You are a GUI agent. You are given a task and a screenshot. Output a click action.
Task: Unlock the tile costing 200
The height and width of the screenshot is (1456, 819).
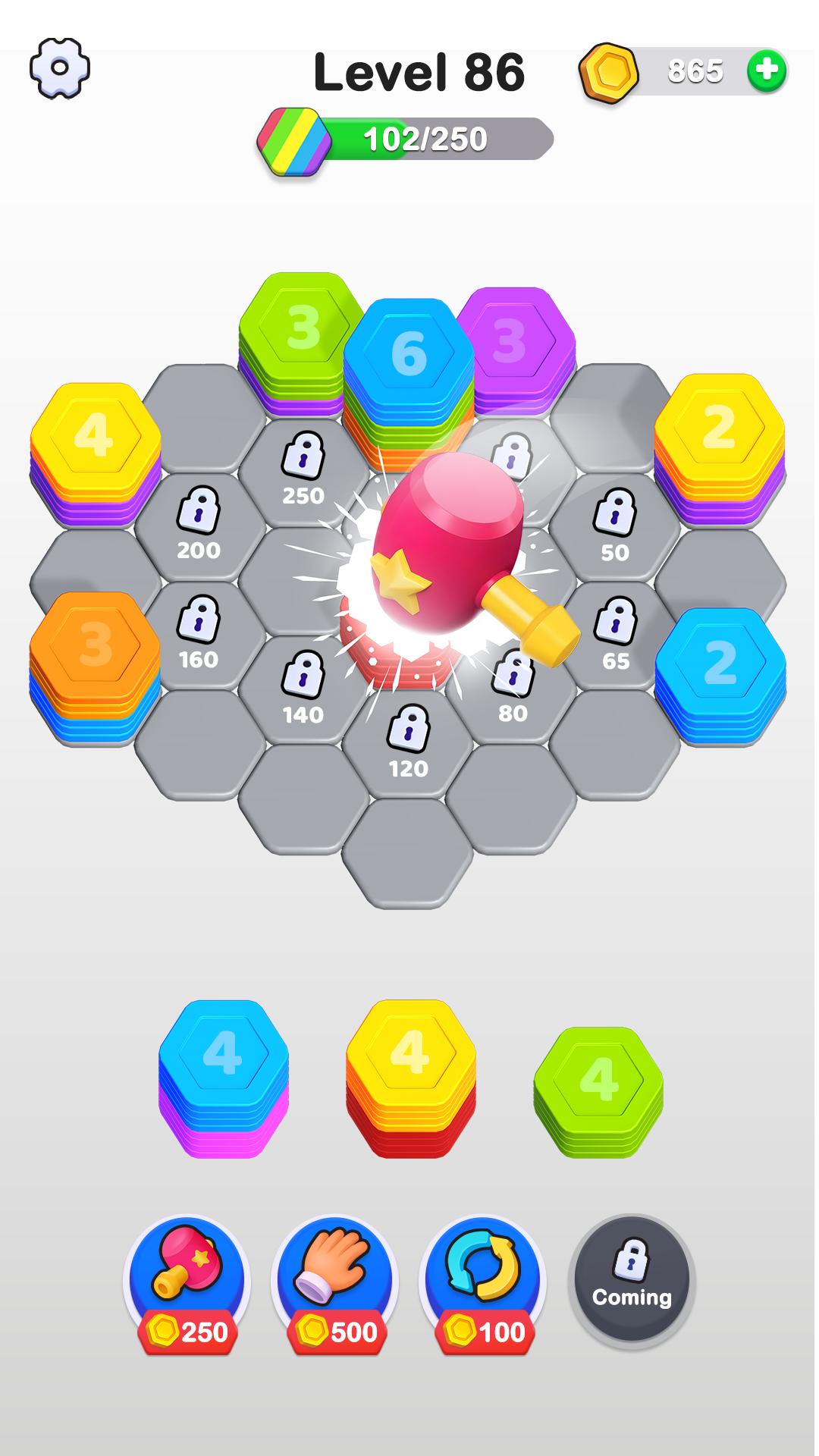(x=199, y=525)
